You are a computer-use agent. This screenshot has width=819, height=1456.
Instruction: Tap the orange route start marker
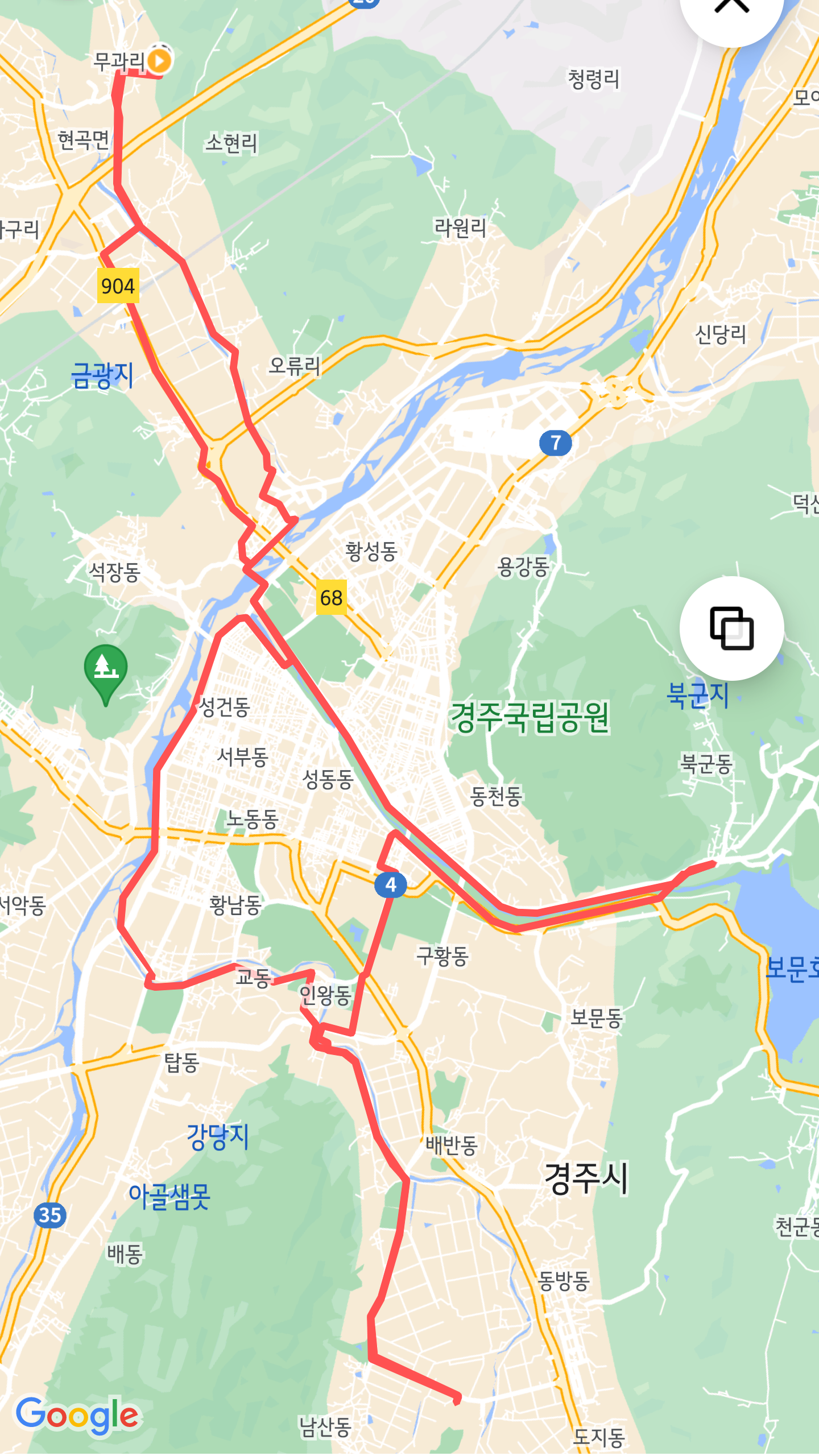pyautogui.click(x=160, y=60)
